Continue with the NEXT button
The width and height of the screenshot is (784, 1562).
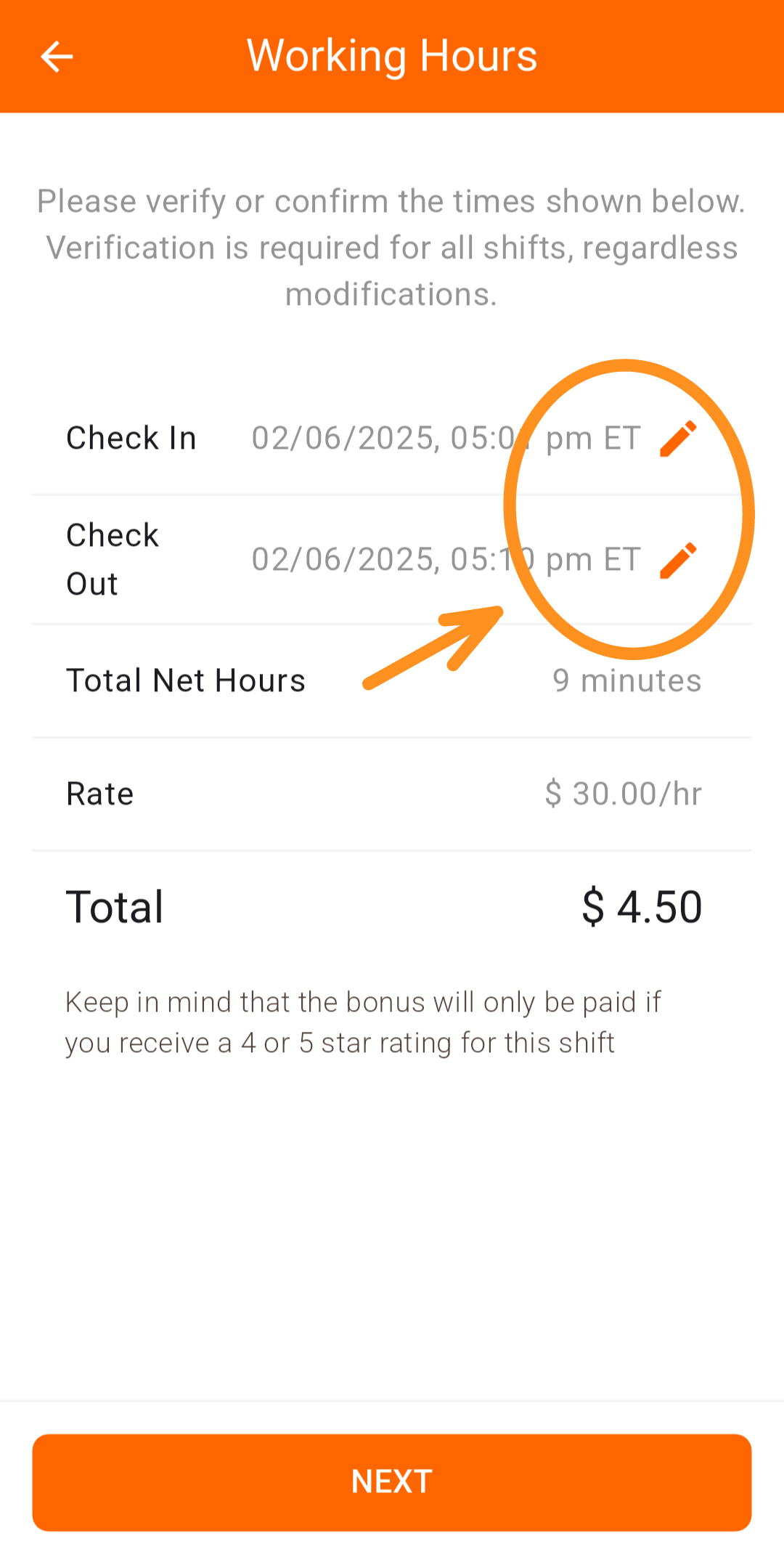(392, 1482)
